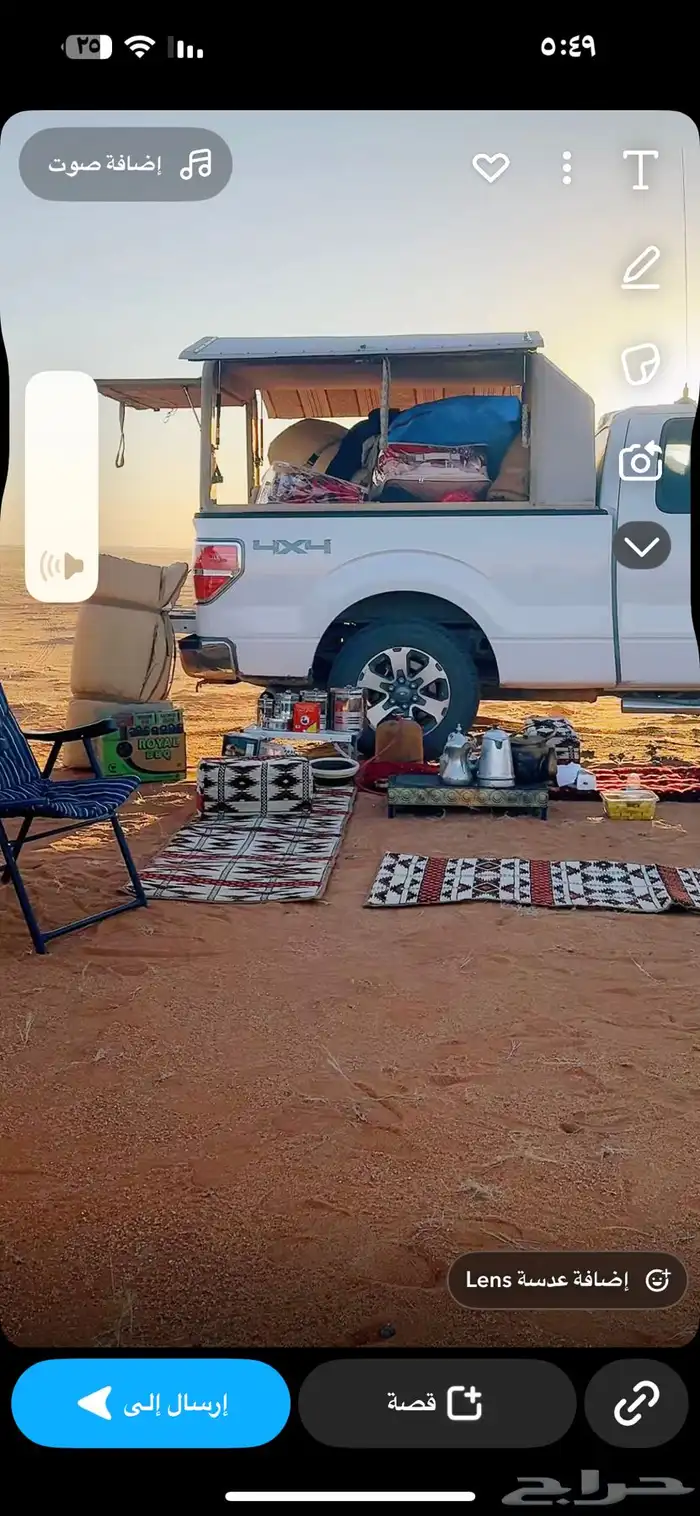Adjust the volume slider on the left
Image resolution: width=700 pixels, height=1516 pixels.
point(62,487)
